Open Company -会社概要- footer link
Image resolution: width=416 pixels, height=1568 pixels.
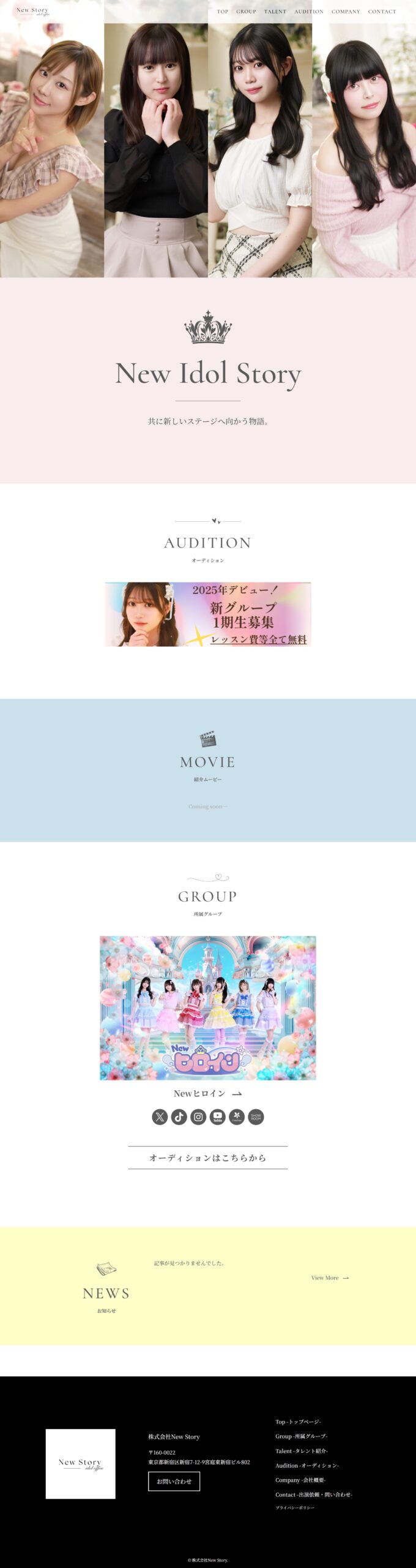(x=300, y=1480)
